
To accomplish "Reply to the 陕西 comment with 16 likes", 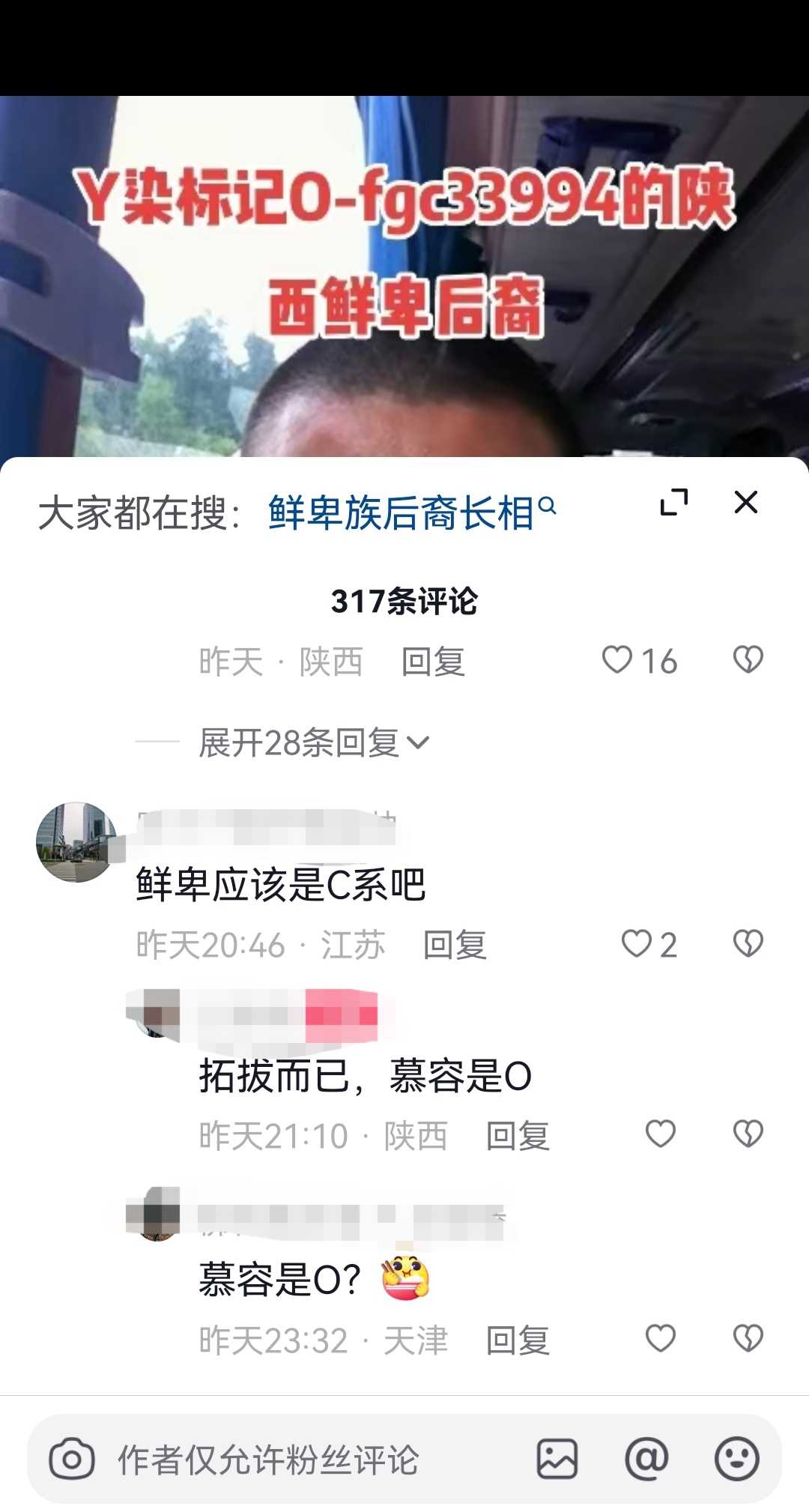I will 433,662.
